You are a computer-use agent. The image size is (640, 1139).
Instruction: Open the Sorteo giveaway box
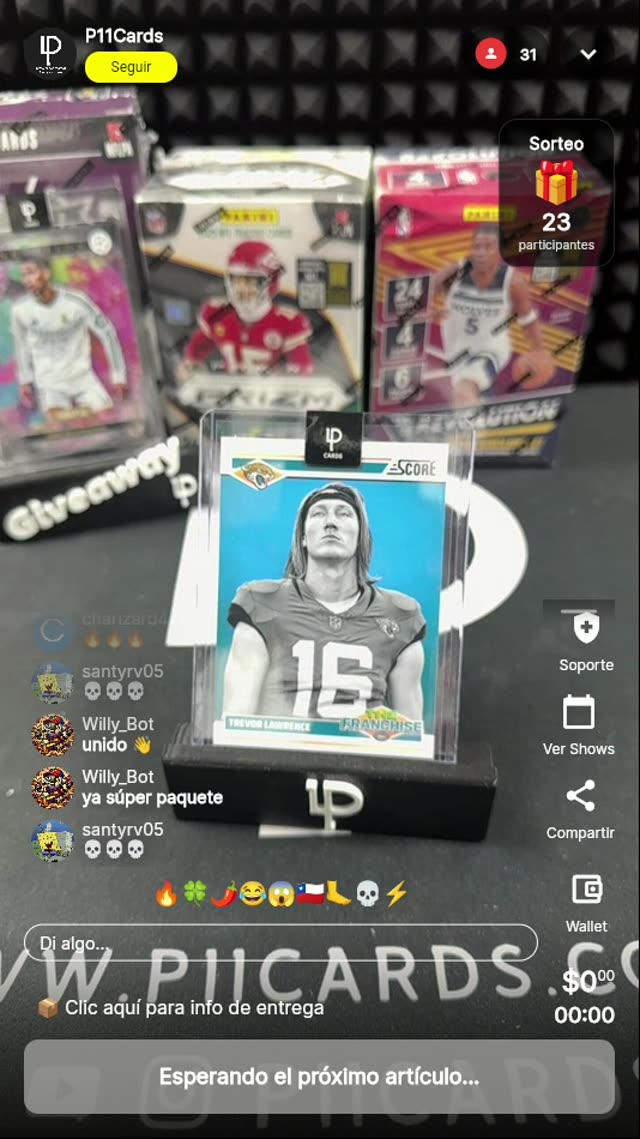pos(556,194)
